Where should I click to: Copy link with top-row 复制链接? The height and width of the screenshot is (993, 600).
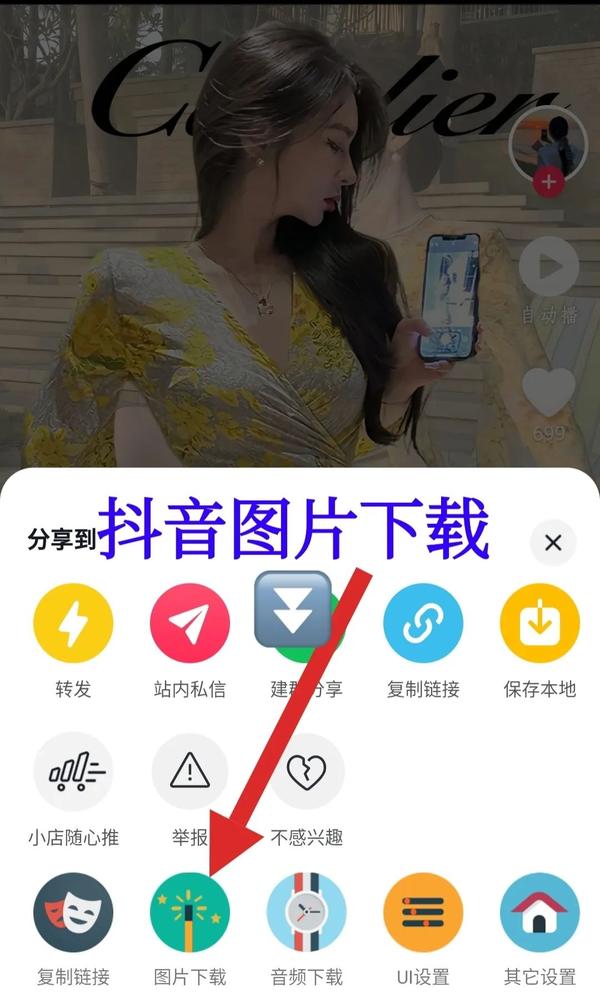[423, 625]
